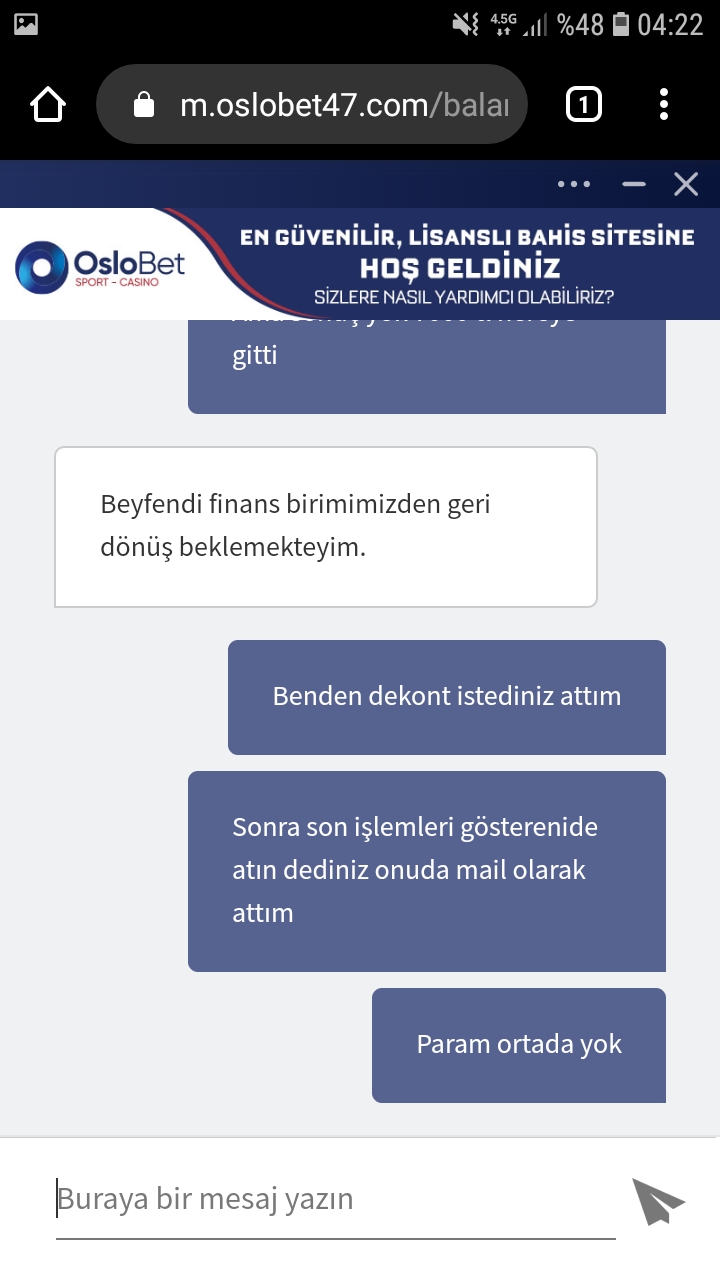Minimize the OsloBet chat window
The width and height of the screenshot is (720, 1280).
634,184
